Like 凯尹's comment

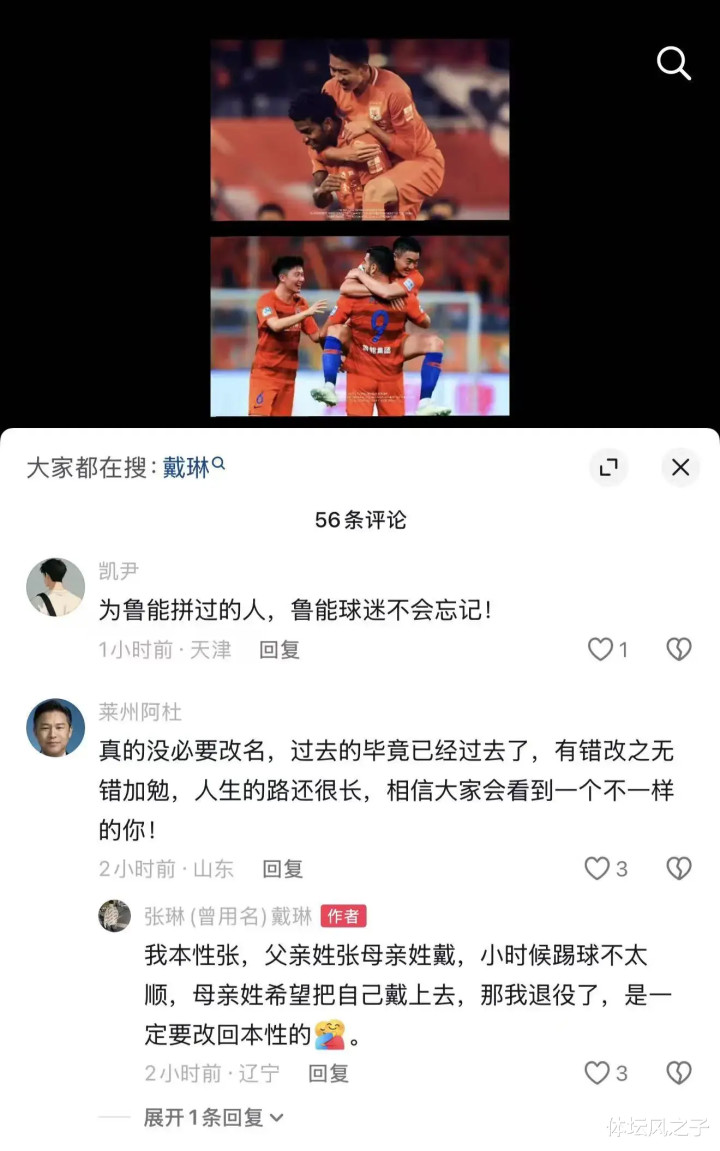[x=600, y=650]
